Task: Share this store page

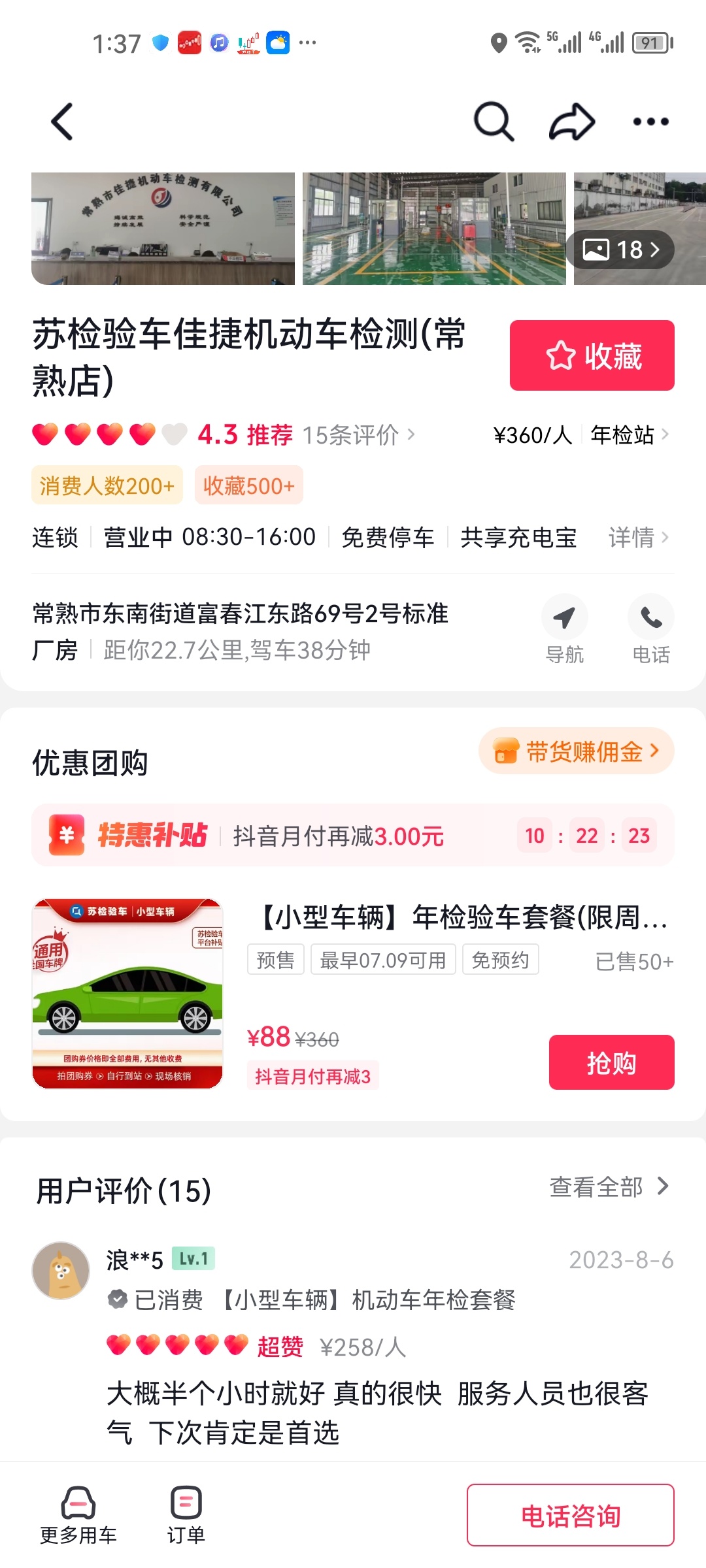Action: 572,122
